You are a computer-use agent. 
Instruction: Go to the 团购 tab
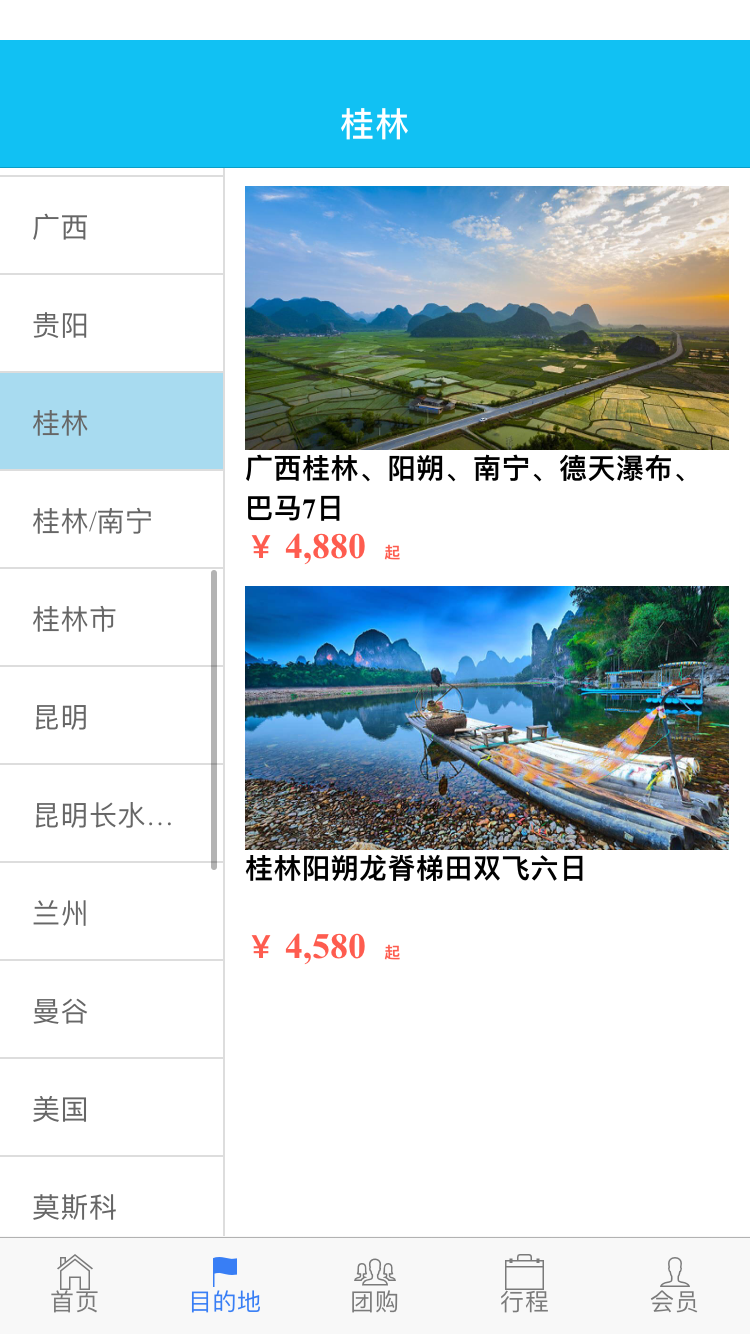coord(375,1286)
